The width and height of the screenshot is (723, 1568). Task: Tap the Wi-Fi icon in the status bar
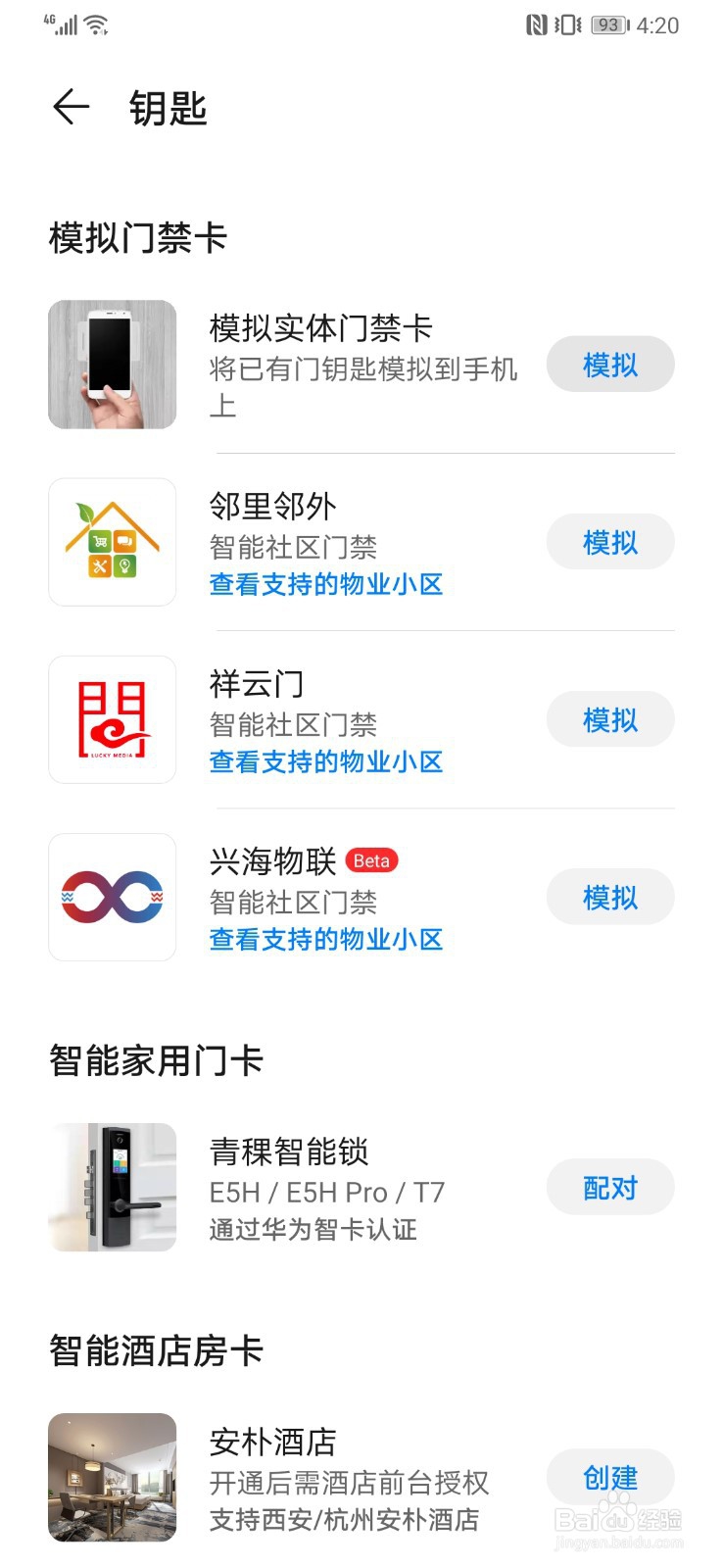(93, 24)
